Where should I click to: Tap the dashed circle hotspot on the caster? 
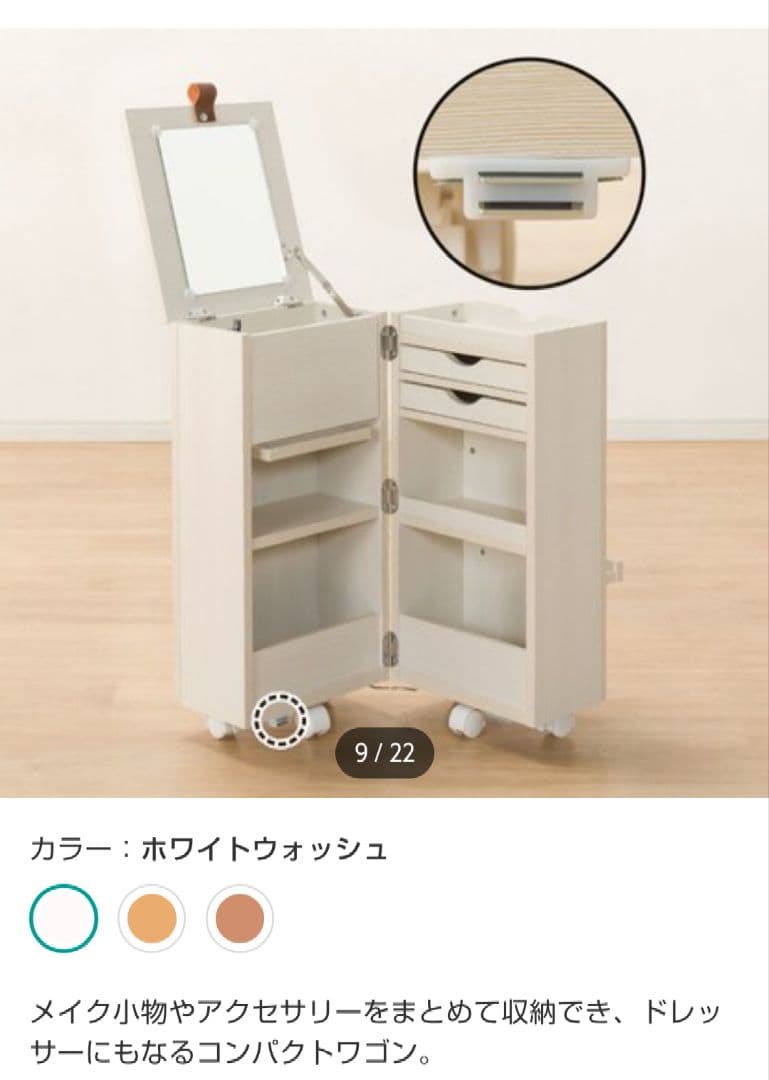pos(282,722)
